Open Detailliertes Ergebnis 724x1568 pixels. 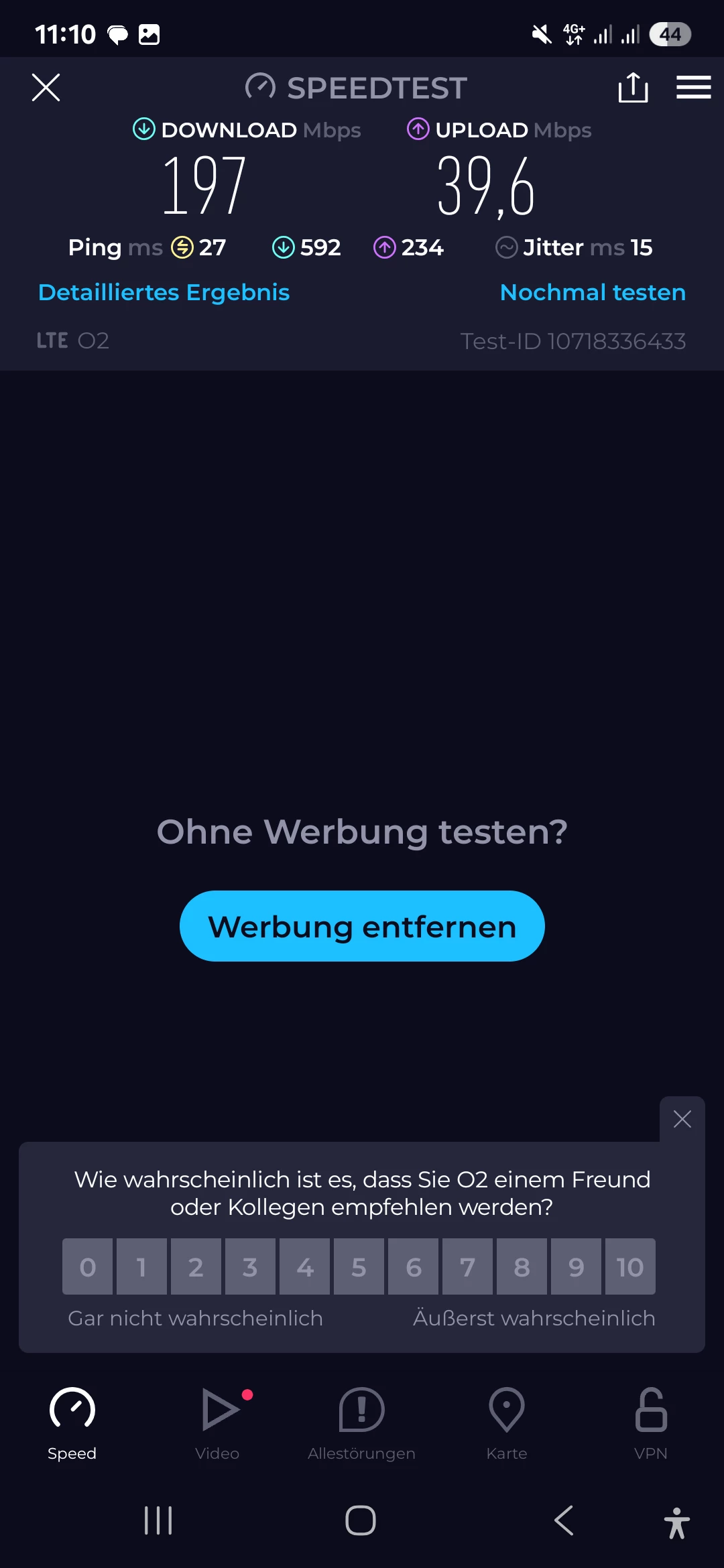pos(164,293)
